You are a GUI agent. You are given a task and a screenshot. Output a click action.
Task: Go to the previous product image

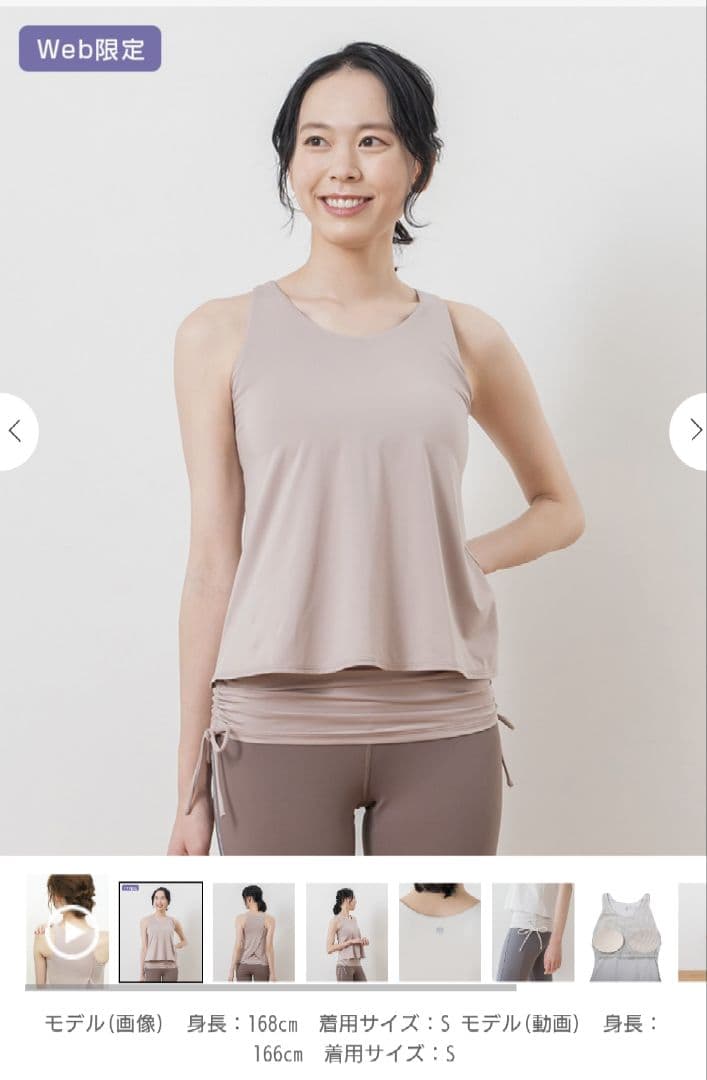[x=15, y=431]
